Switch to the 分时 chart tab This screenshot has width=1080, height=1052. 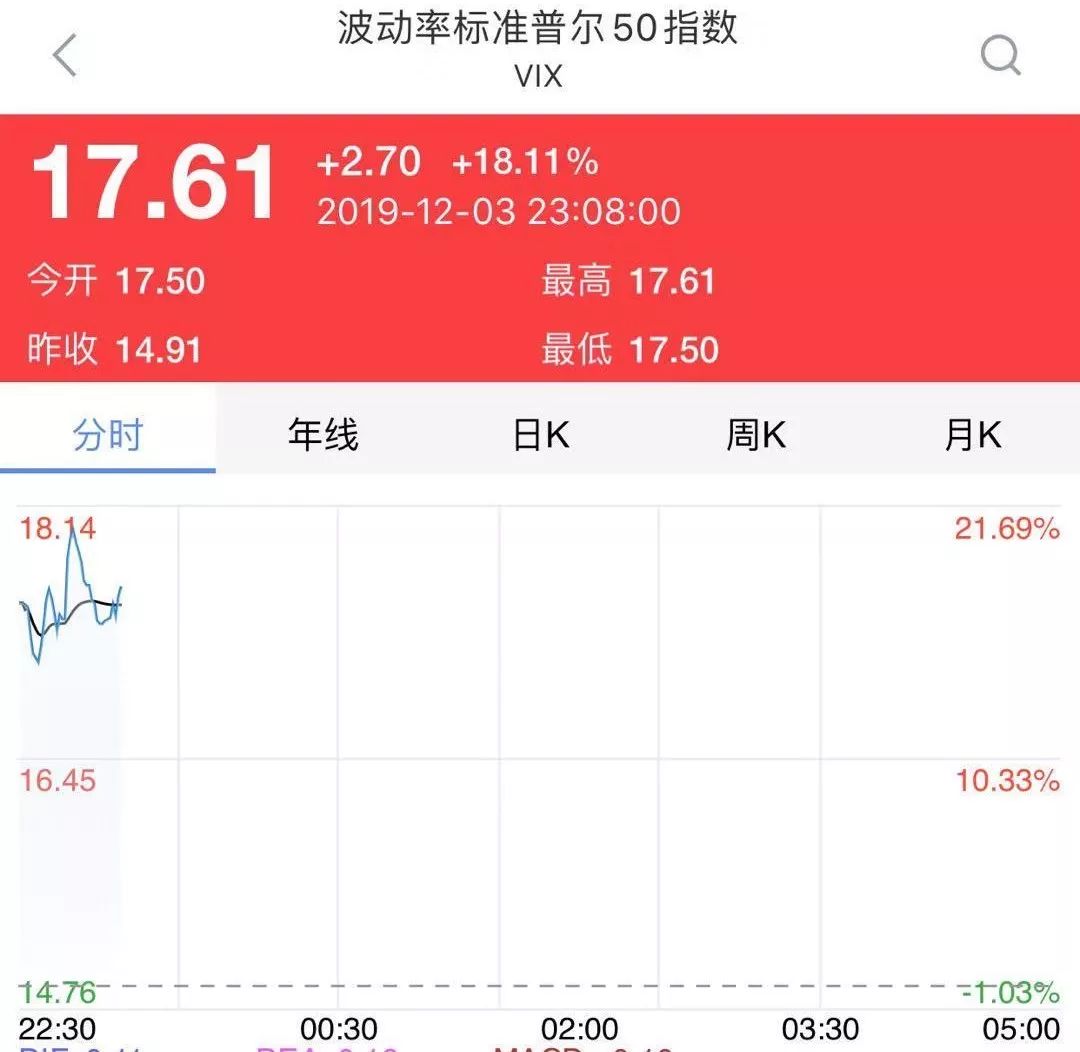tap(108, 436)
